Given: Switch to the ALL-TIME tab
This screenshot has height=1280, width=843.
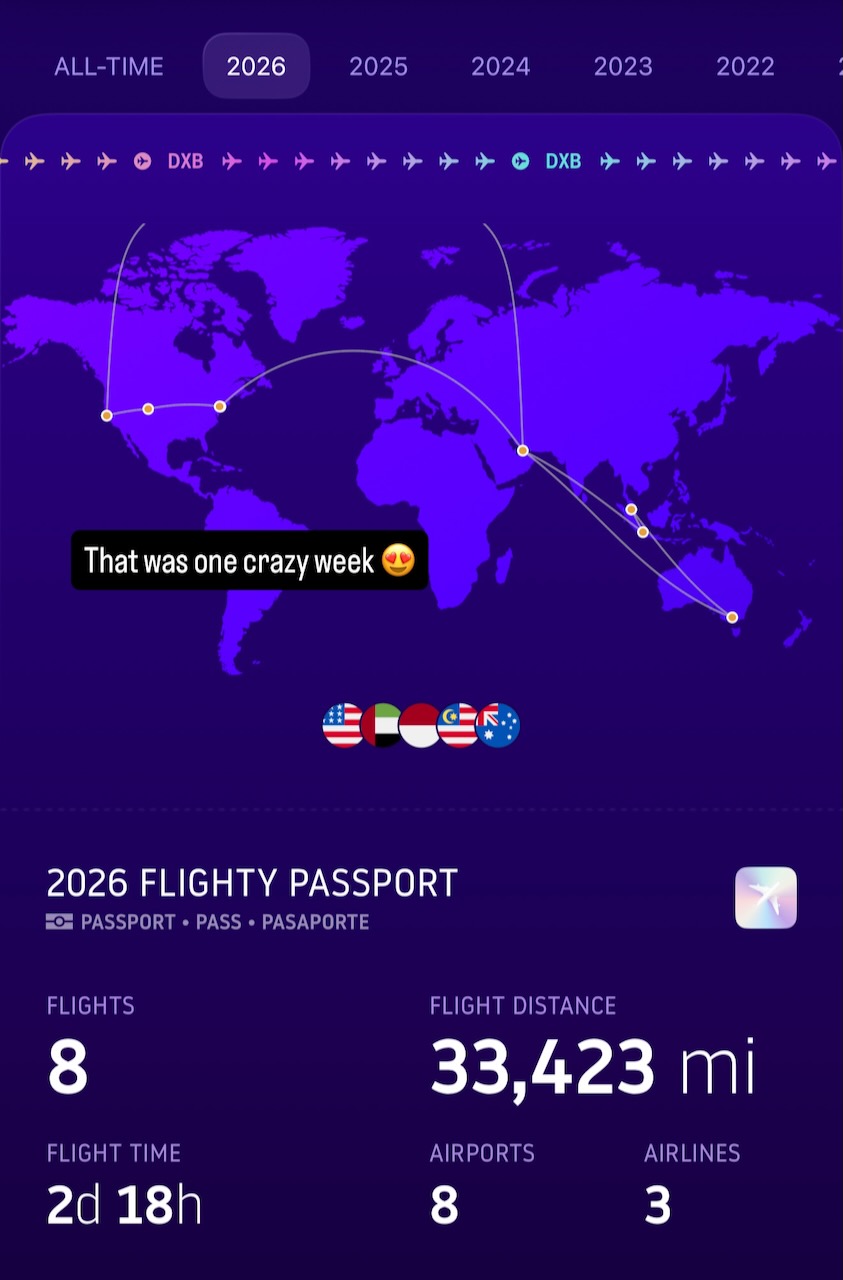Looking at the screenshot, I should 108,67.
